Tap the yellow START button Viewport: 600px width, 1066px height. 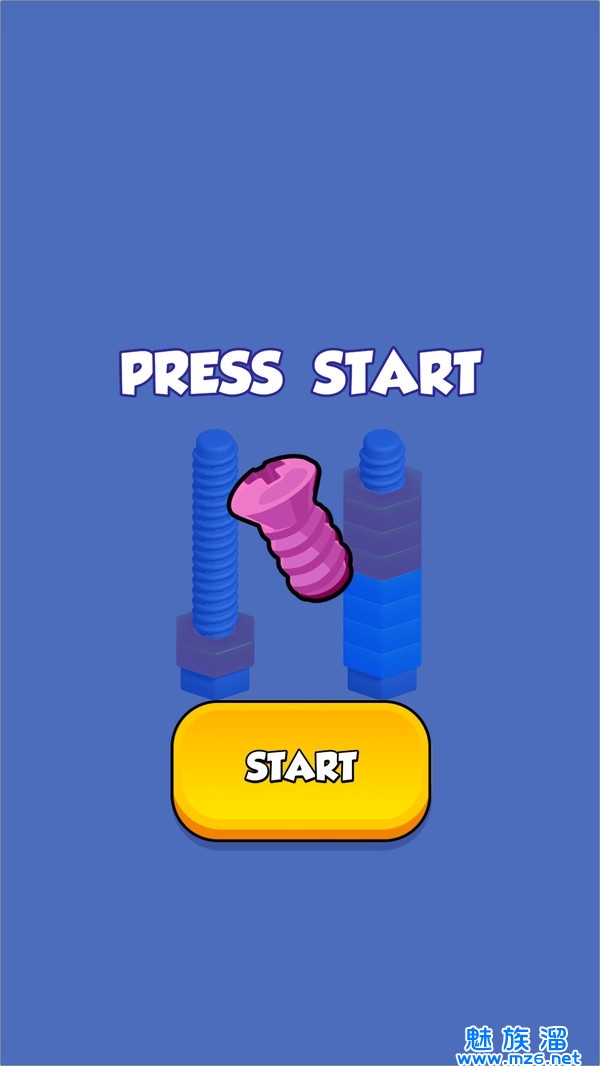point(301,767)
